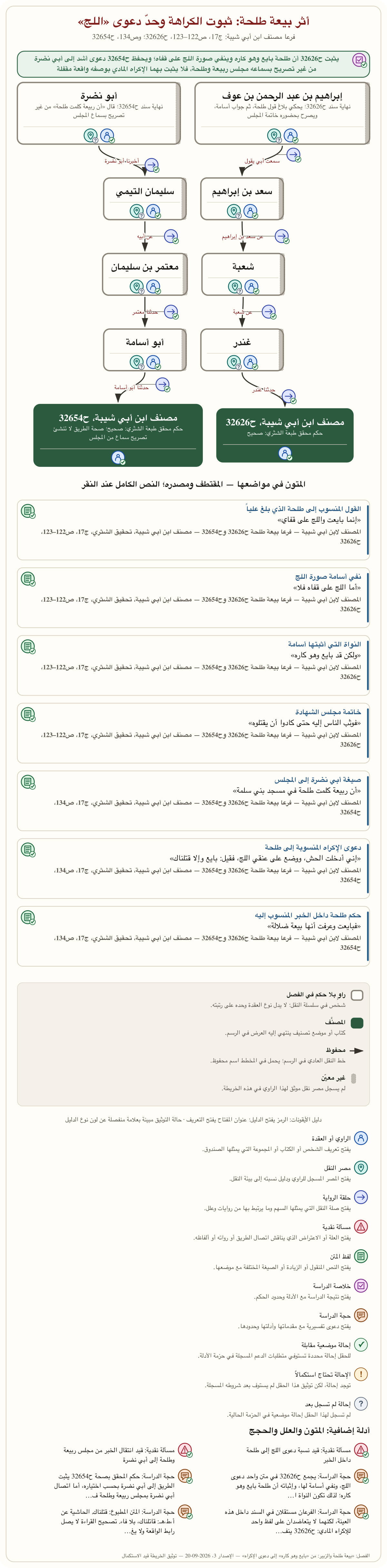This screenshot has width=387, height=1568.
Task: Open narrator profile icon for أبو أسامة
Action: pos(153,362)
